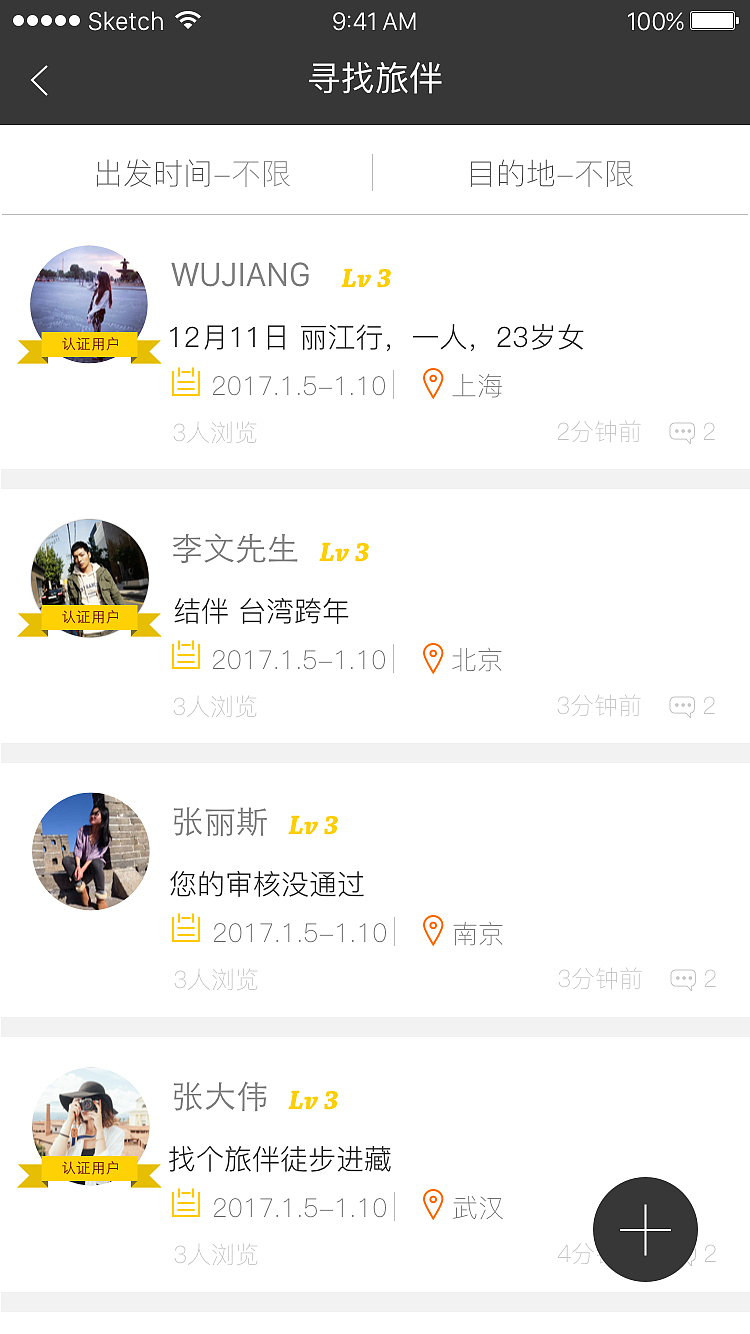Click the 认证用户 ribbon on 李文先生's avatar

pyautogui.click(x=88, y=619)
